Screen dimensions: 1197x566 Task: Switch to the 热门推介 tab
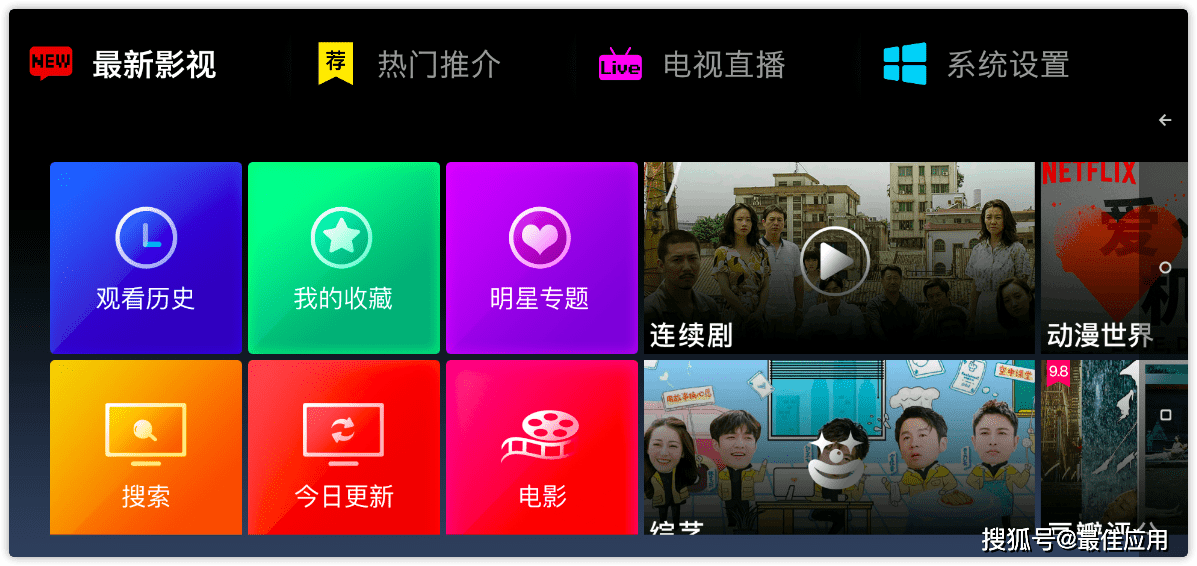(x=410, y=65)
